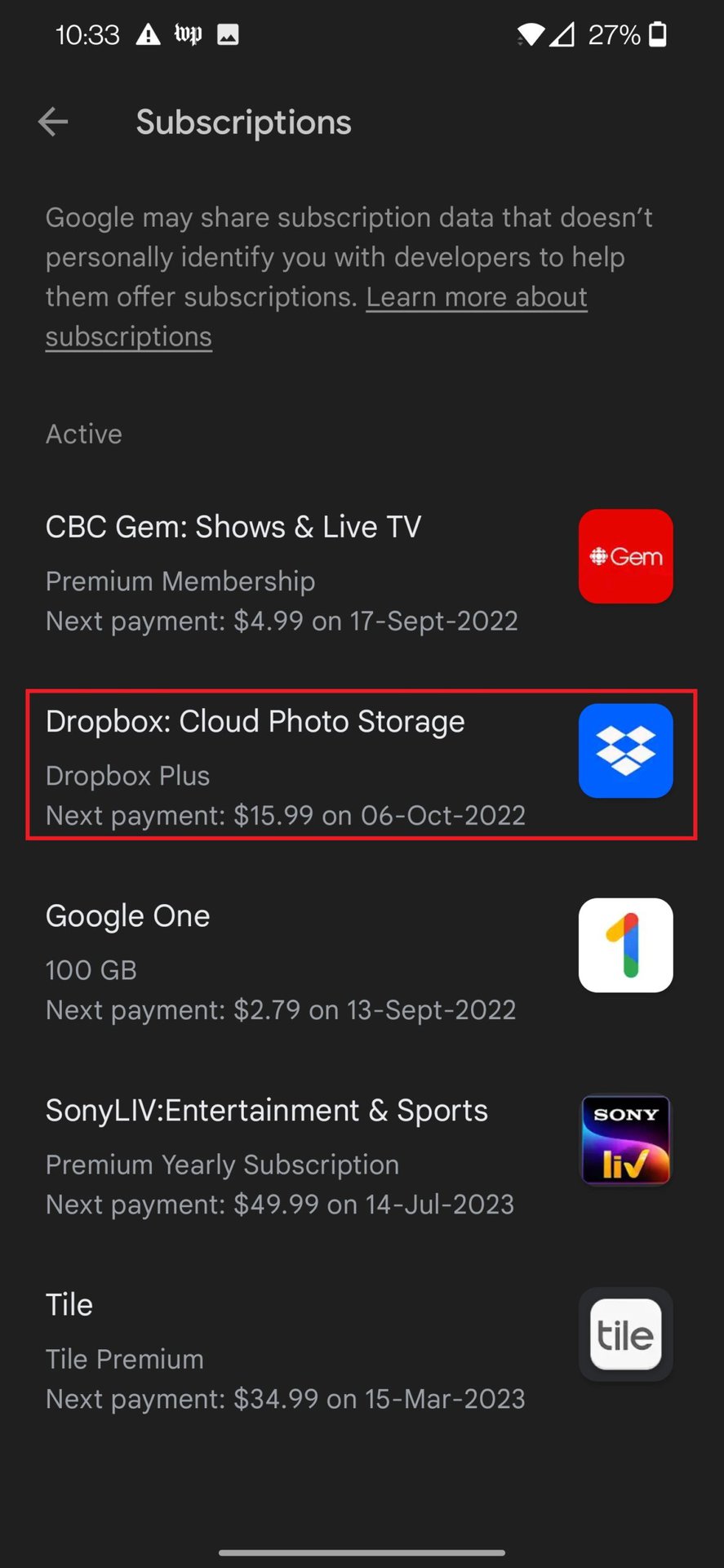Image resolution: width=724 pixels, height=1568 pixels.
Task: Open the CBC Gem subscription
Action: pyautogui.click(x=359, y=572)
